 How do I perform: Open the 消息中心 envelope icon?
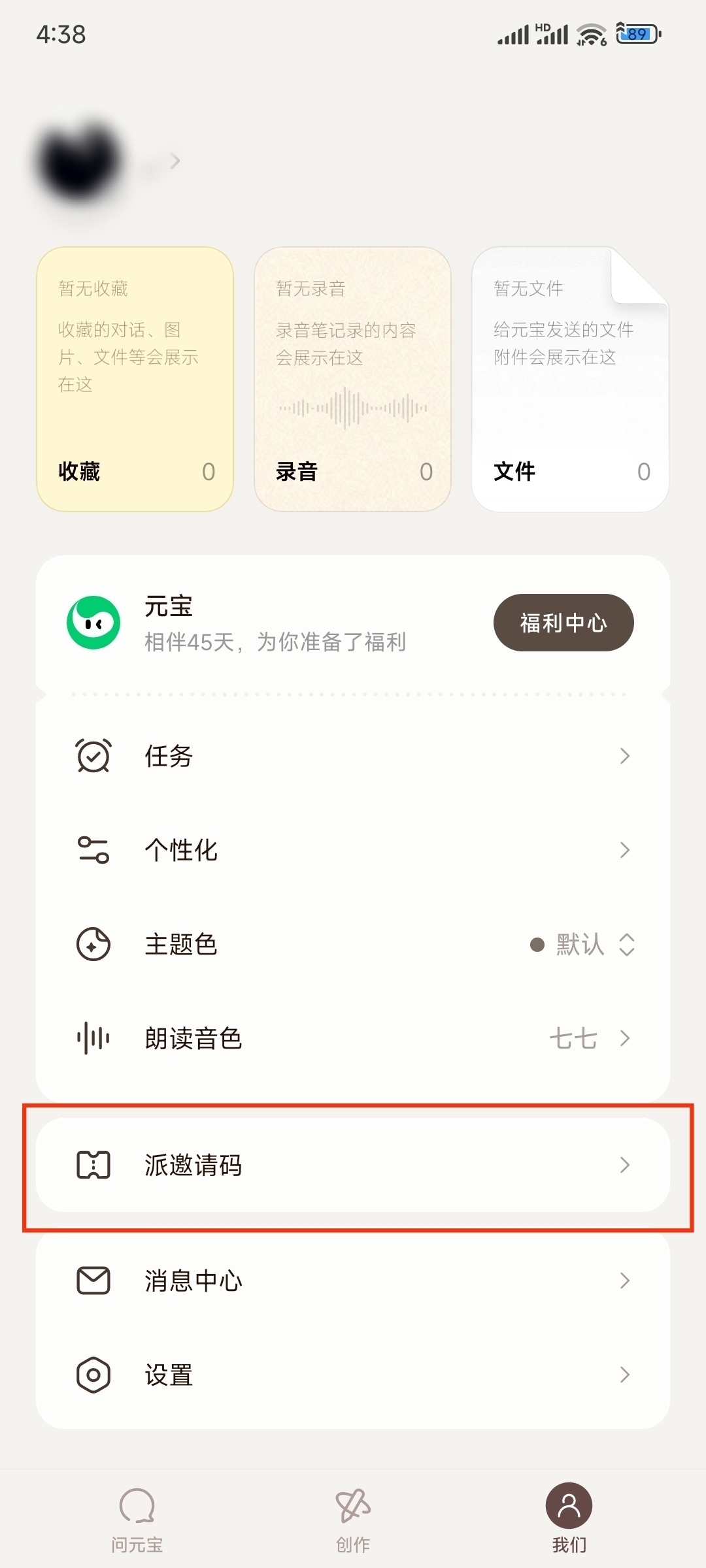(x=93, y=1281)
